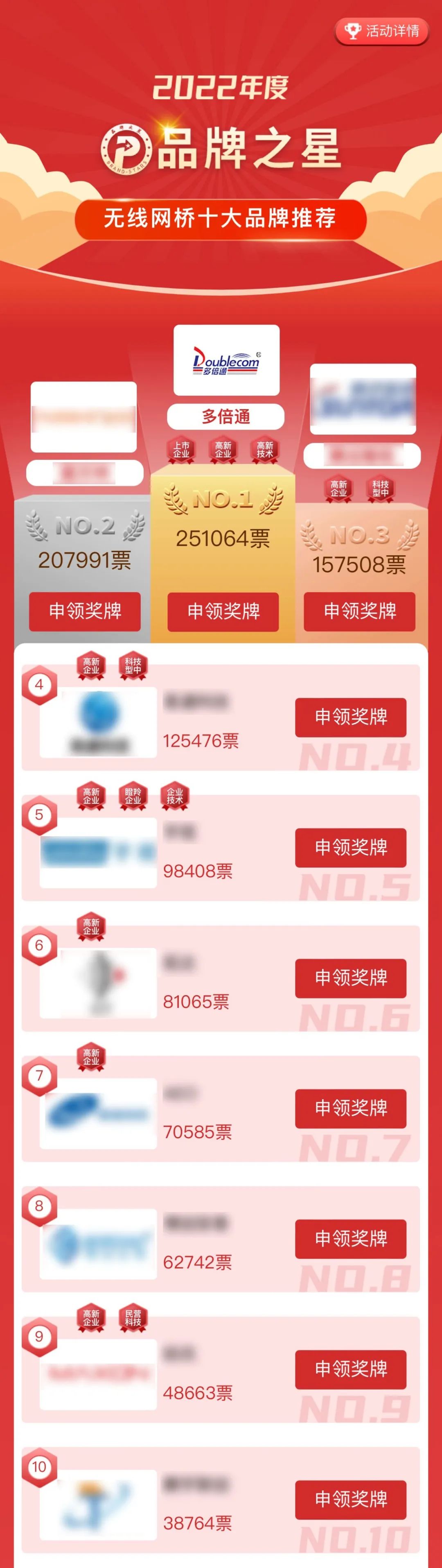Image resolution: width=442 pixels, height=1568 pixels.
Task: Hit 申领奖牌 beside 62742票
Action: [350, 1238]
